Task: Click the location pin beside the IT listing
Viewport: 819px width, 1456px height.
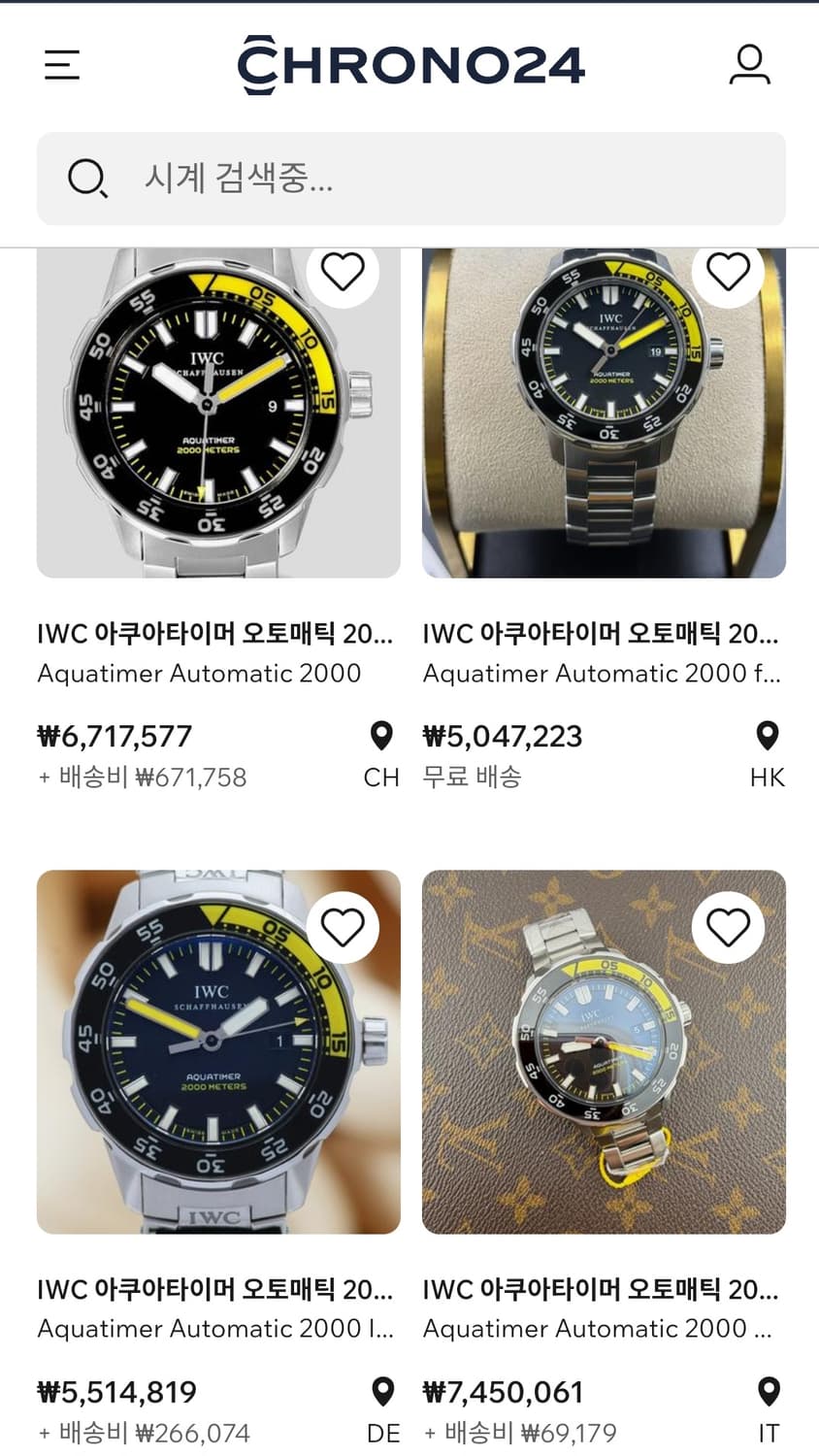Action: click(x=767, y=1391)
